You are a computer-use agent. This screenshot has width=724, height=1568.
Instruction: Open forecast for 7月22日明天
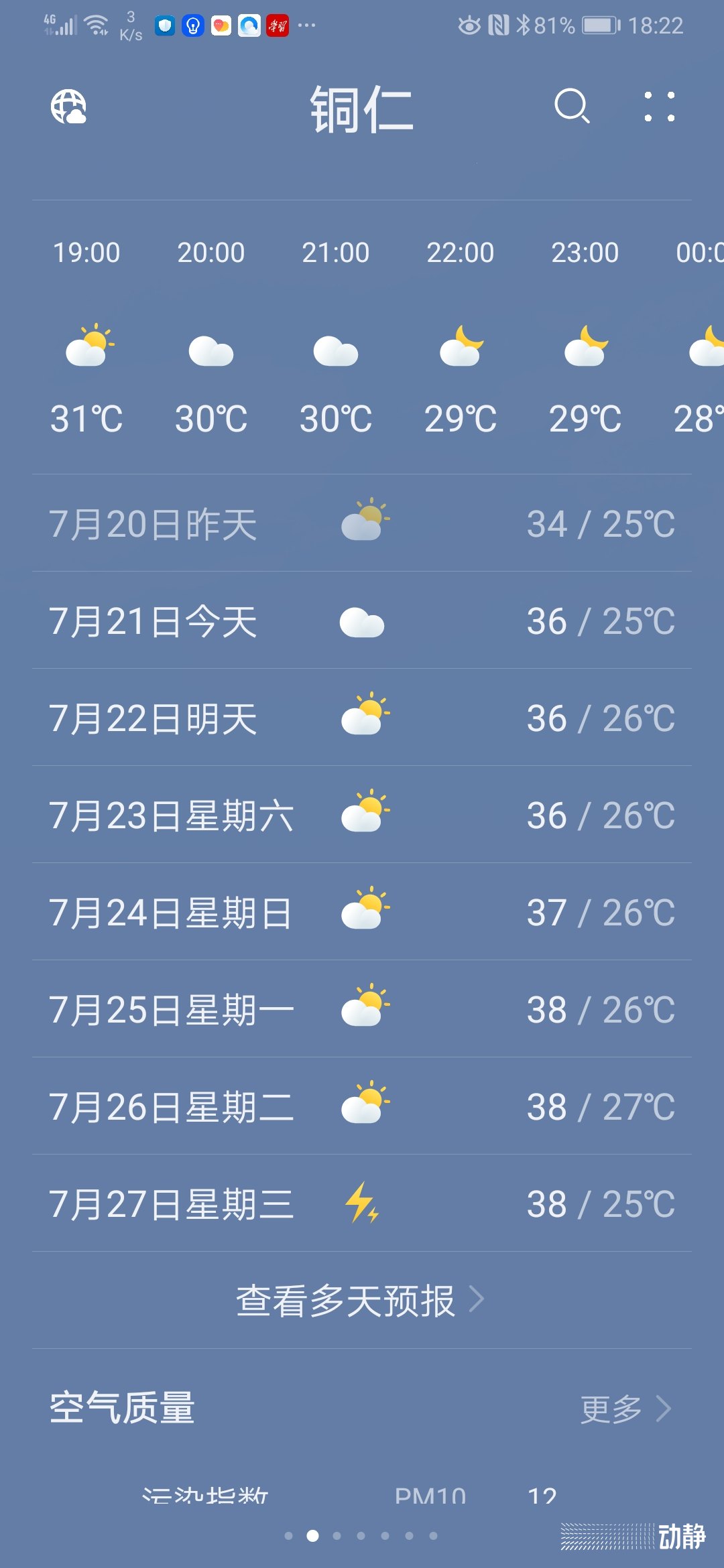tap(362, 718)
